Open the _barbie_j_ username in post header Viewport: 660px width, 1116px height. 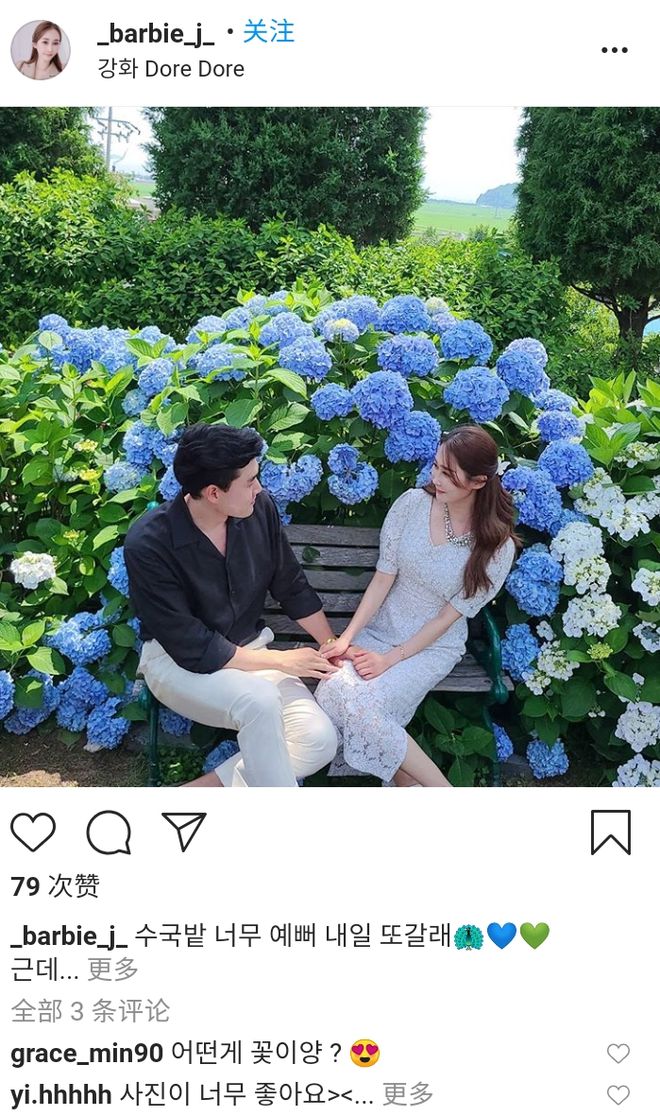(155, 33)
